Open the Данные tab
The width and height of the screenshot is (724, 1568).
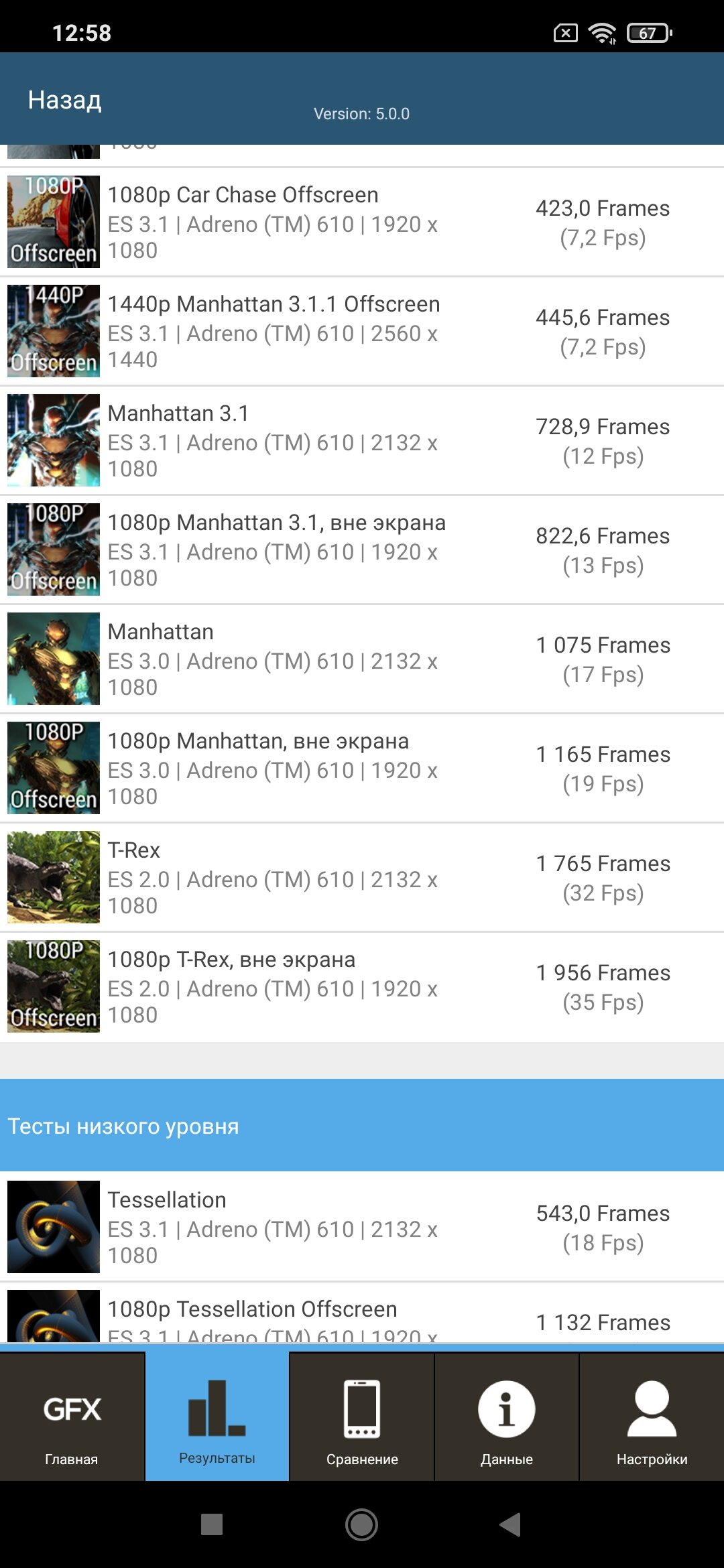[x=507, y=1417]
